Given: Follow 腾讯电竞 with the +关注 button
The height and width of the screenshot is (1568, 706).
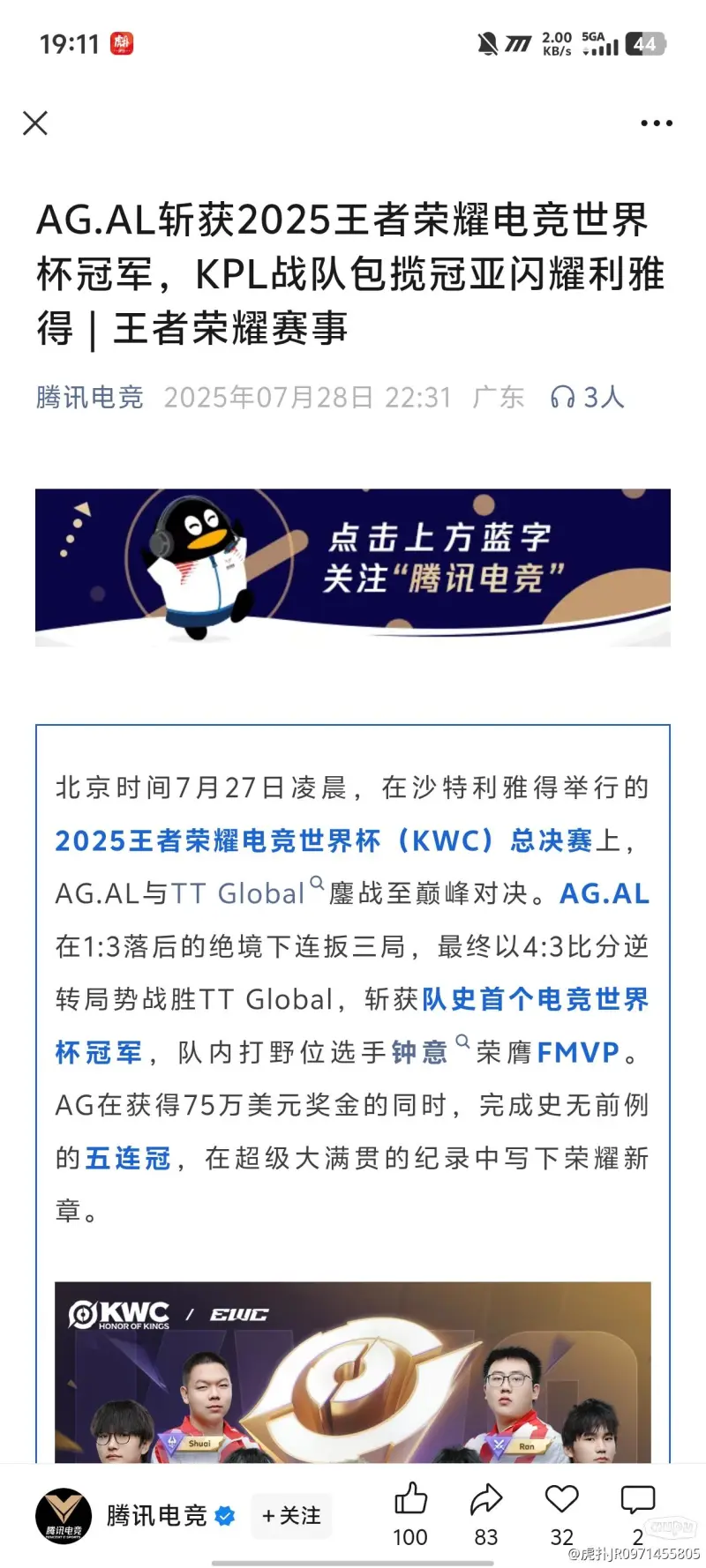Looking at the screenshot, I should coord(291,1516).
